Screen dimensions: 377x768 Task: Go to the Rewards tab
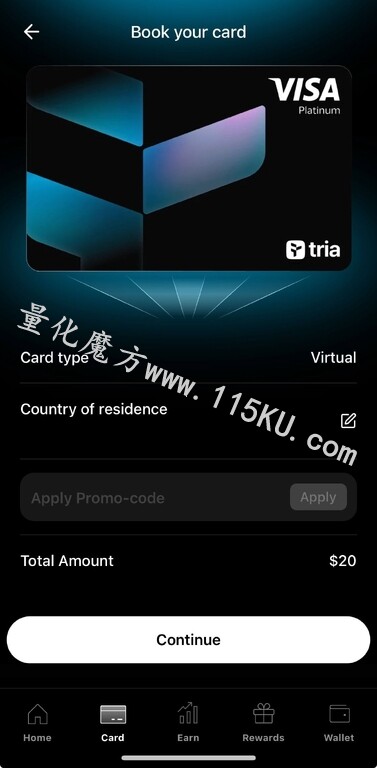263,722
